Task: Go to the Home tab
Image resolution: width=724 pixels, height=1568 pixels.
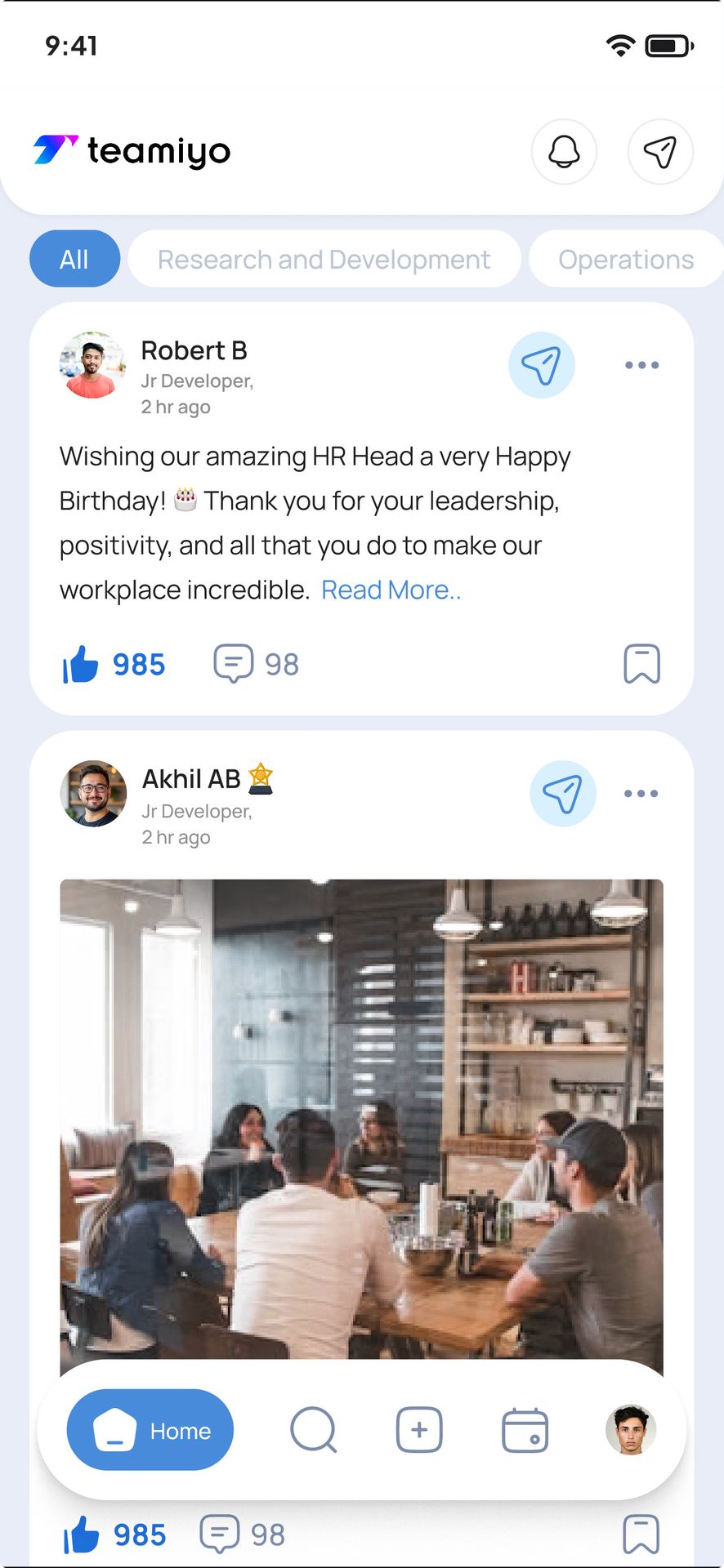Action: (x=150, y=1430)
